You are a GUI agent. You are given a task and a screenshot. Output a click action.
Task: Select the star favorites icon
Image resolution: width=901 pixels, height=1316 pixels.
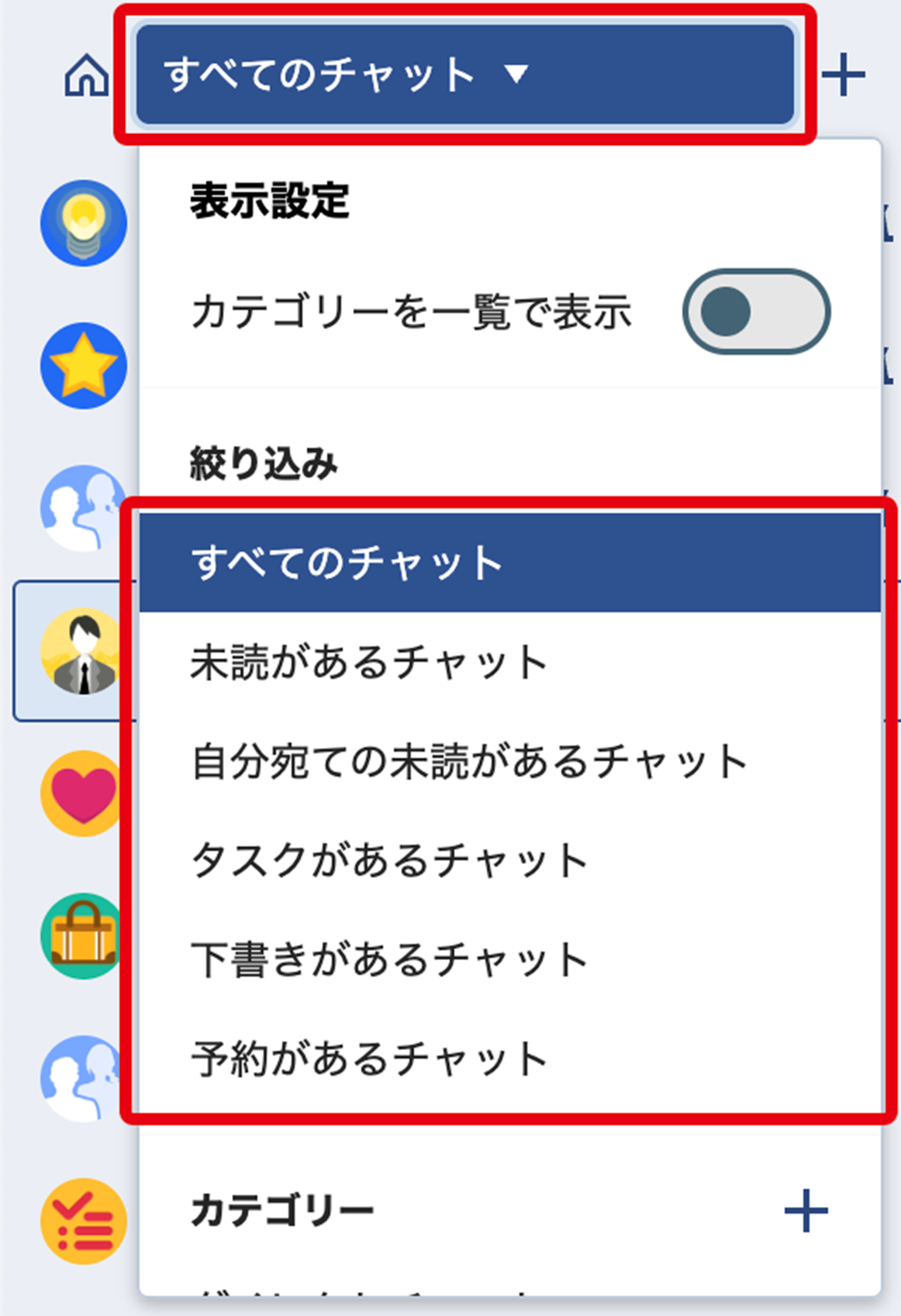[82, 366]
